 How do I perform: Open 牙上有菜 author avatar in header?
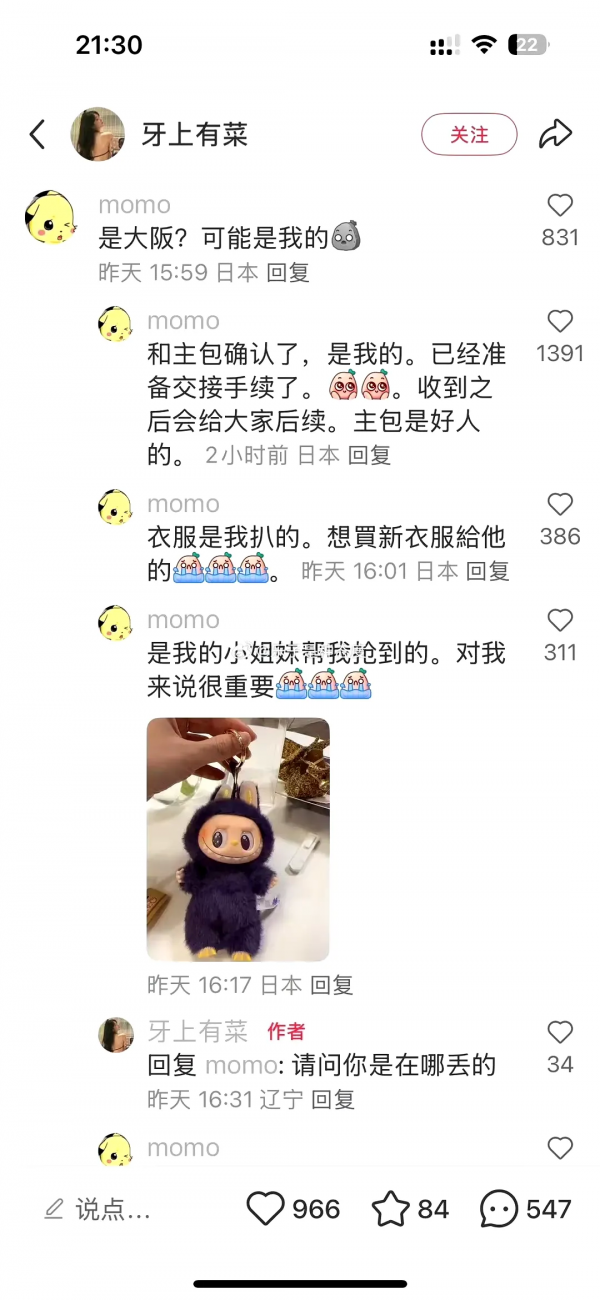[x=97, y=134]
